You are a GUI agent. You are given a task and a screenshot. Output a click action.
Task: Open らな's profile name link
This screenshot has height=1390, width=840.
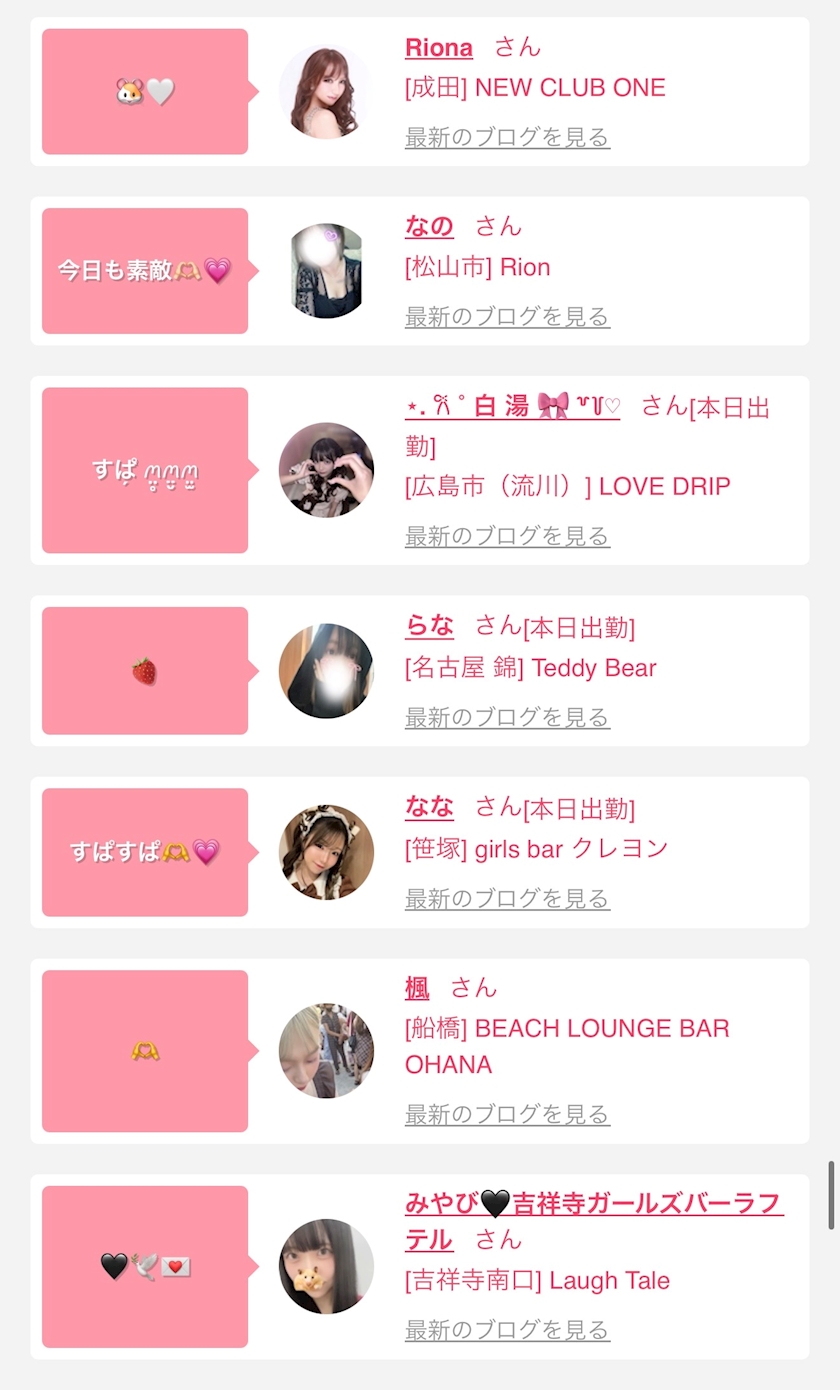429,627
